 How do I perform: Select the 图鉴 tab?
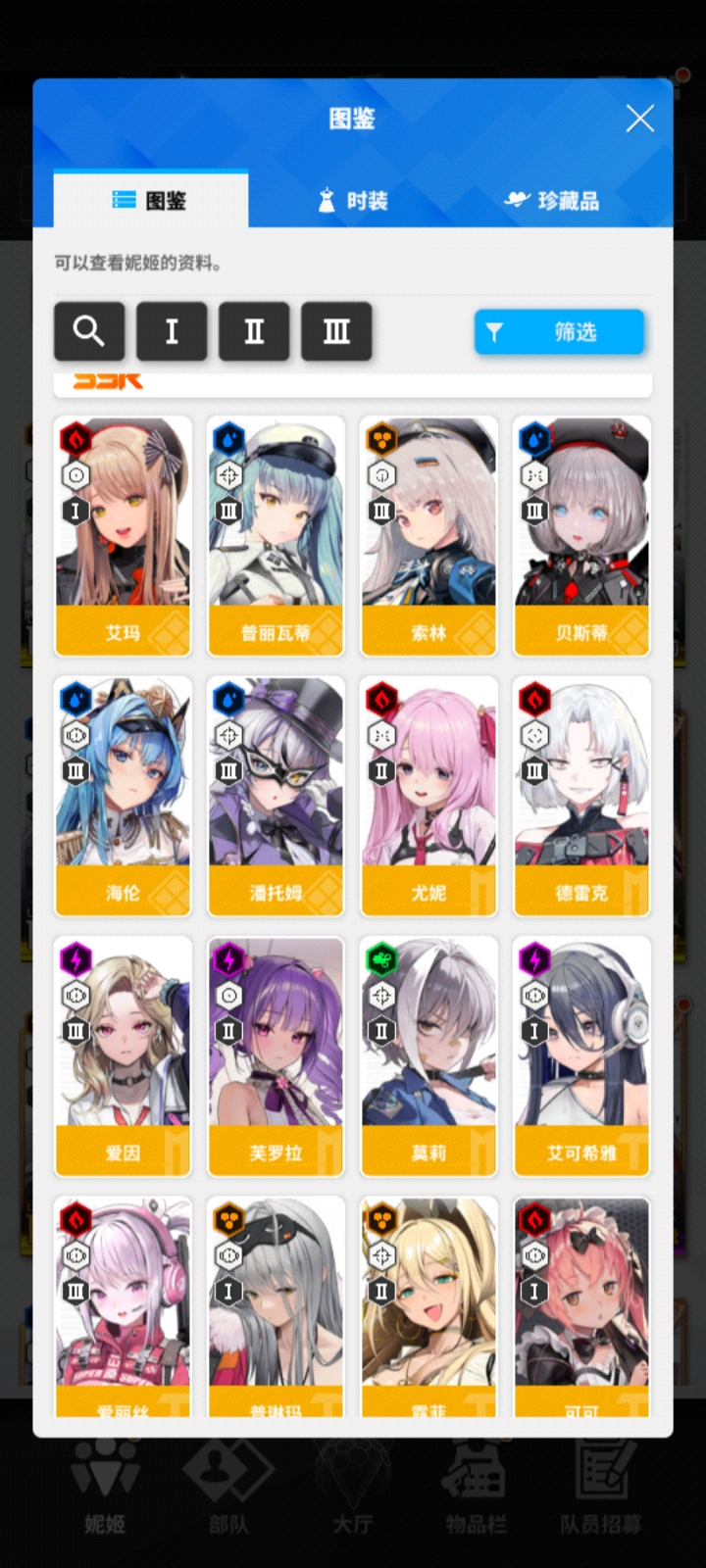tap(150, 201)
